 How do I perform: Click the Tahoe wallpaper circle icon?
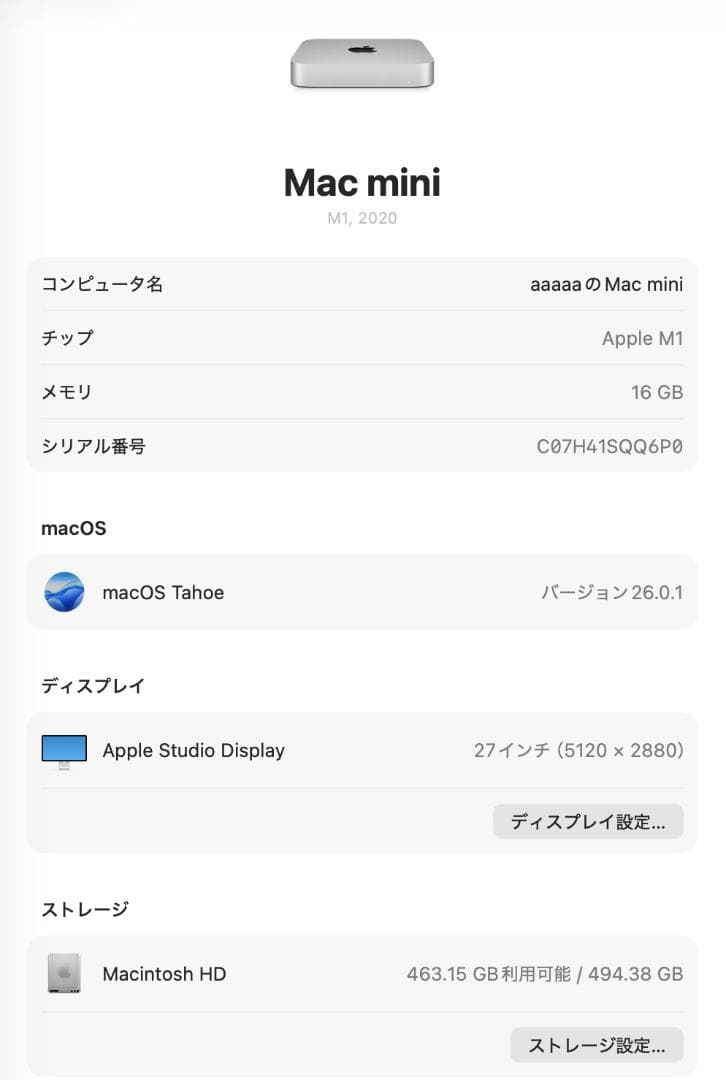[x=65, y=592]
